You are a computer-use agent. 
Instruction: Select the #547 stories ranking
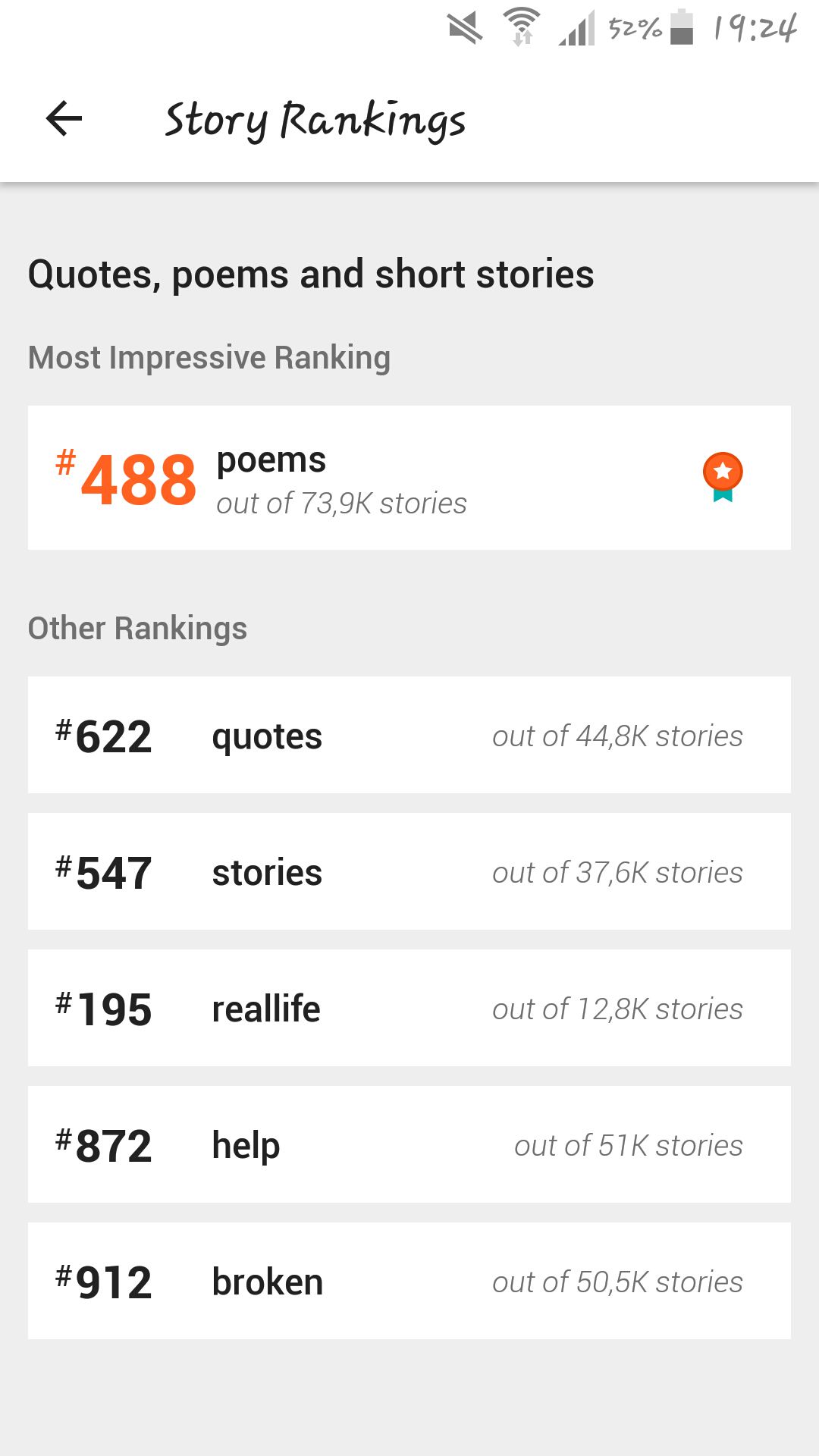pos(409,871)
